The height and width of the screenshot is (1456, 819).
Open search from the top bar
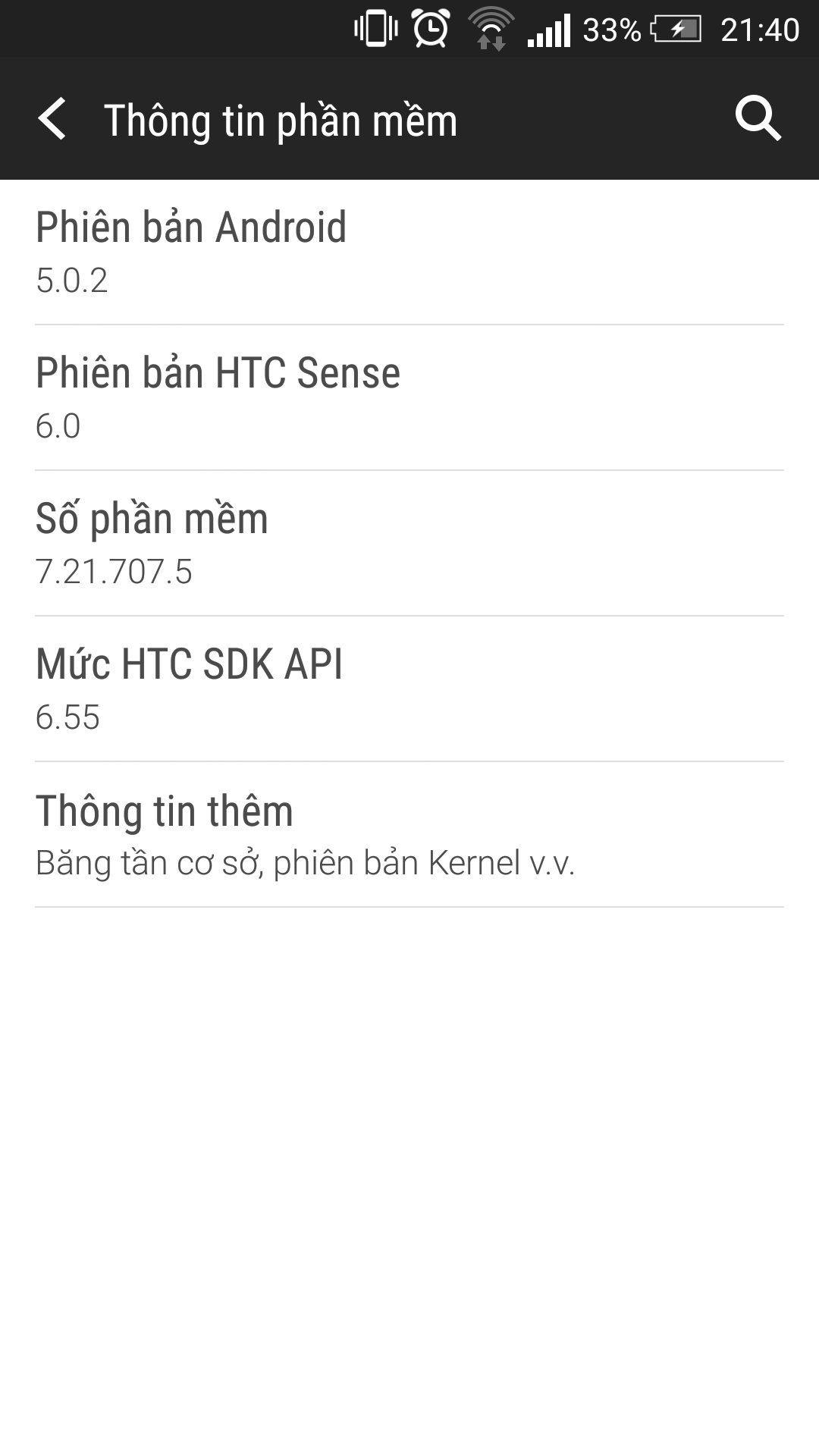click(x=759, y=120)
